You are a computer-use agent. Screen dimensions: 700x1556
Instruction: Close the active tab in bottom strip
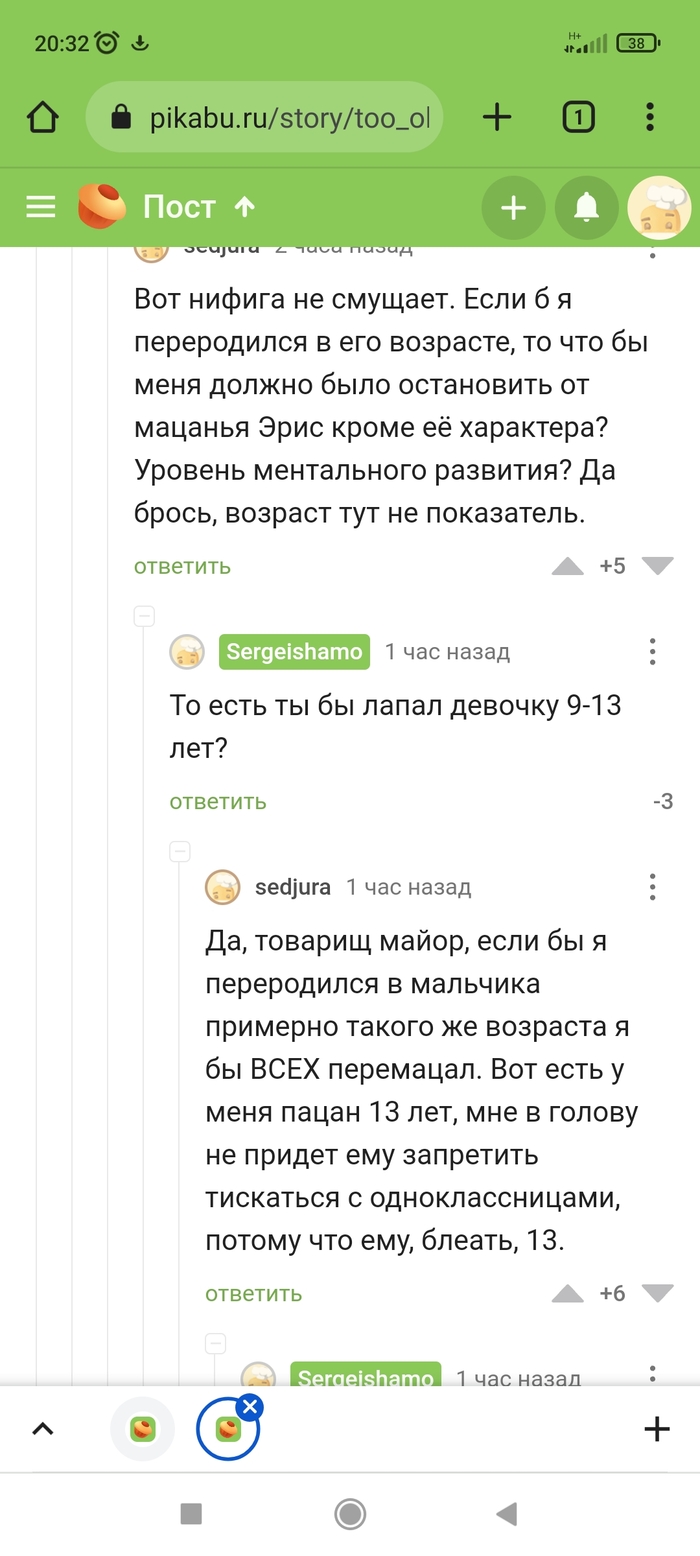point(250,1407)
